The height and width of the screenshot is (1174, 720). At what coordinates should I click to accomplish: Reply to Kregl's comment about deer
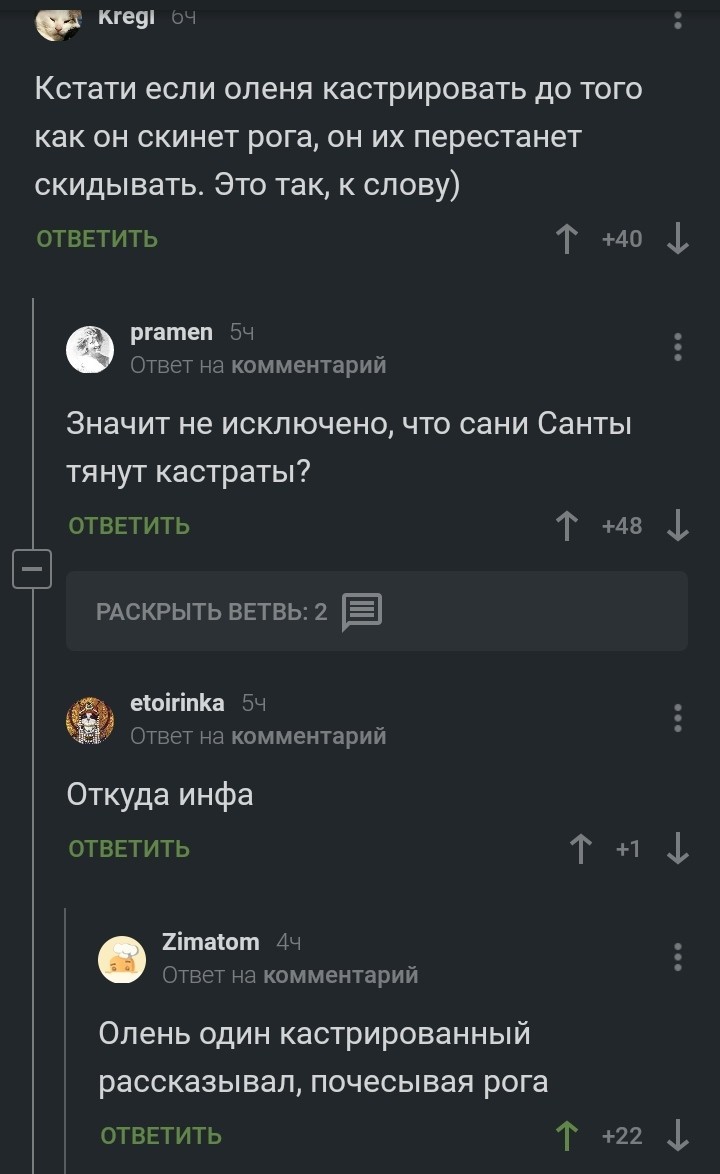coord(97,238)
